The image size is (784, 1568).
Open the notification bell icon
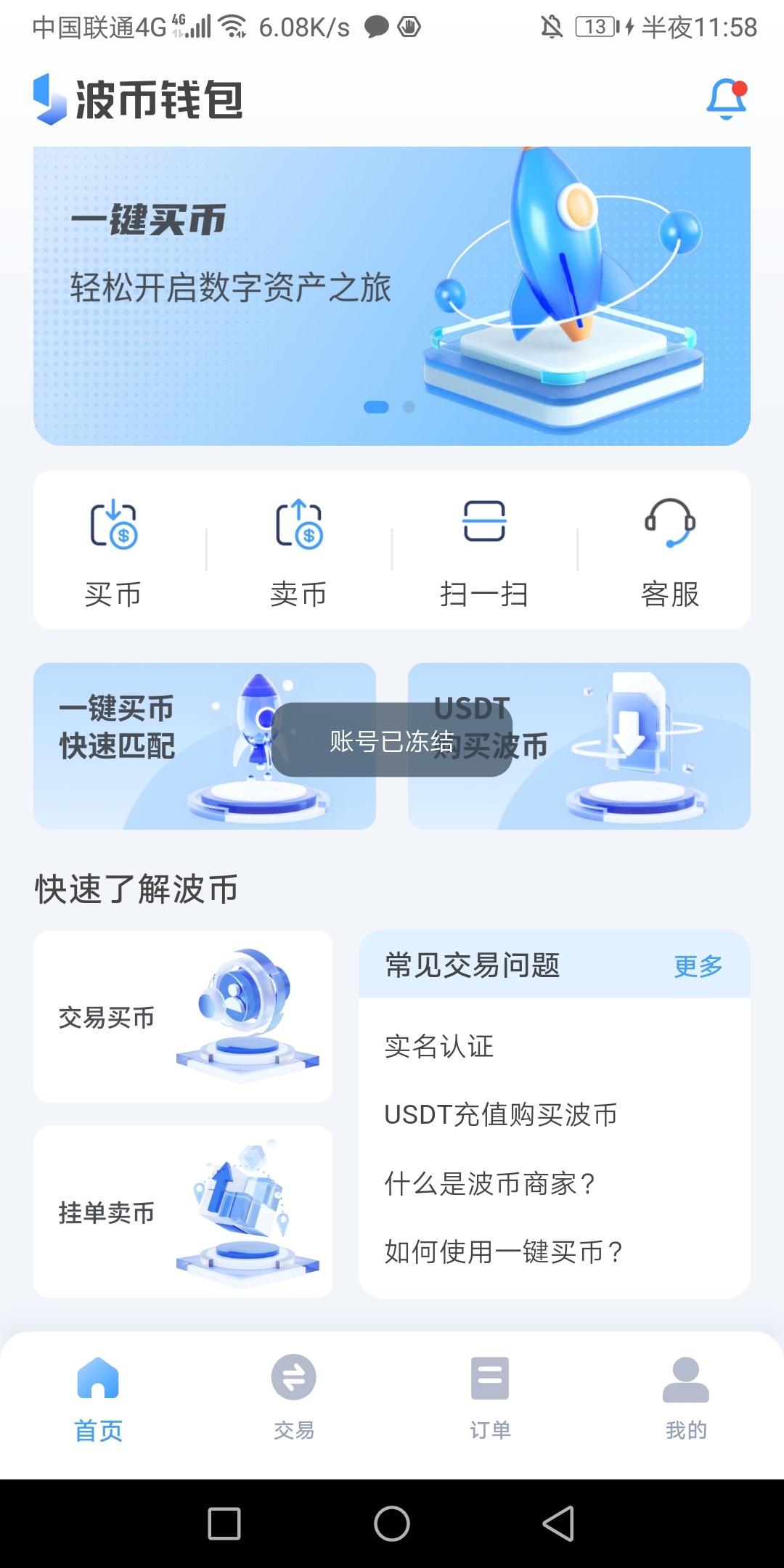(726, 98)
